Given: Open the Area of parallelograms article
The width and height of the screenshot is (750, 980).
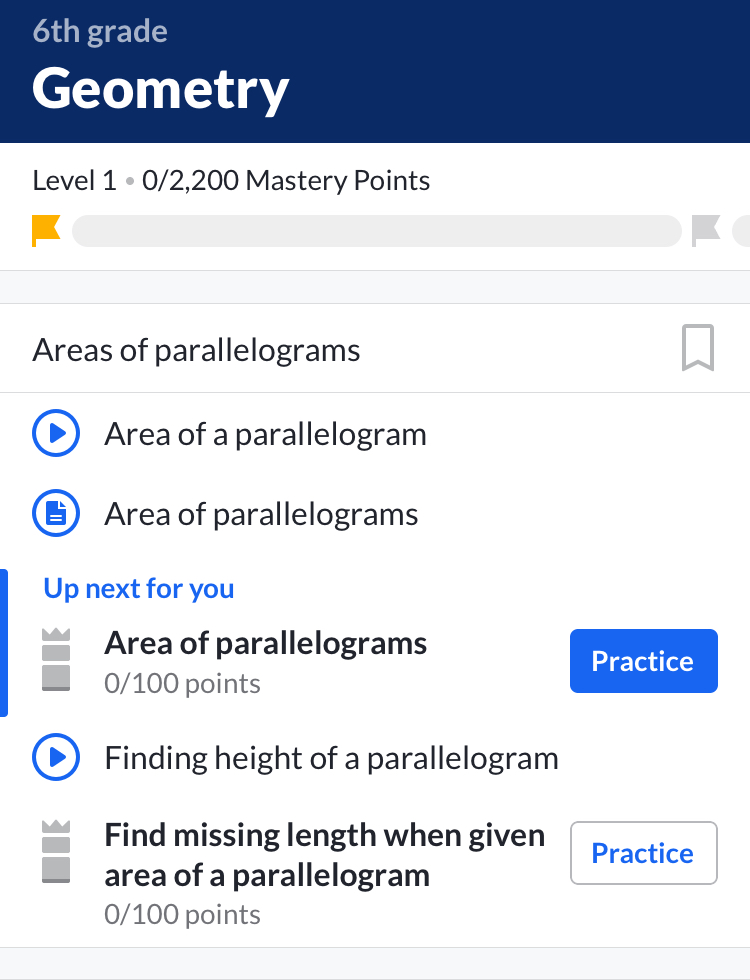Looking at the screenshot, I should (x=261, y=515).
